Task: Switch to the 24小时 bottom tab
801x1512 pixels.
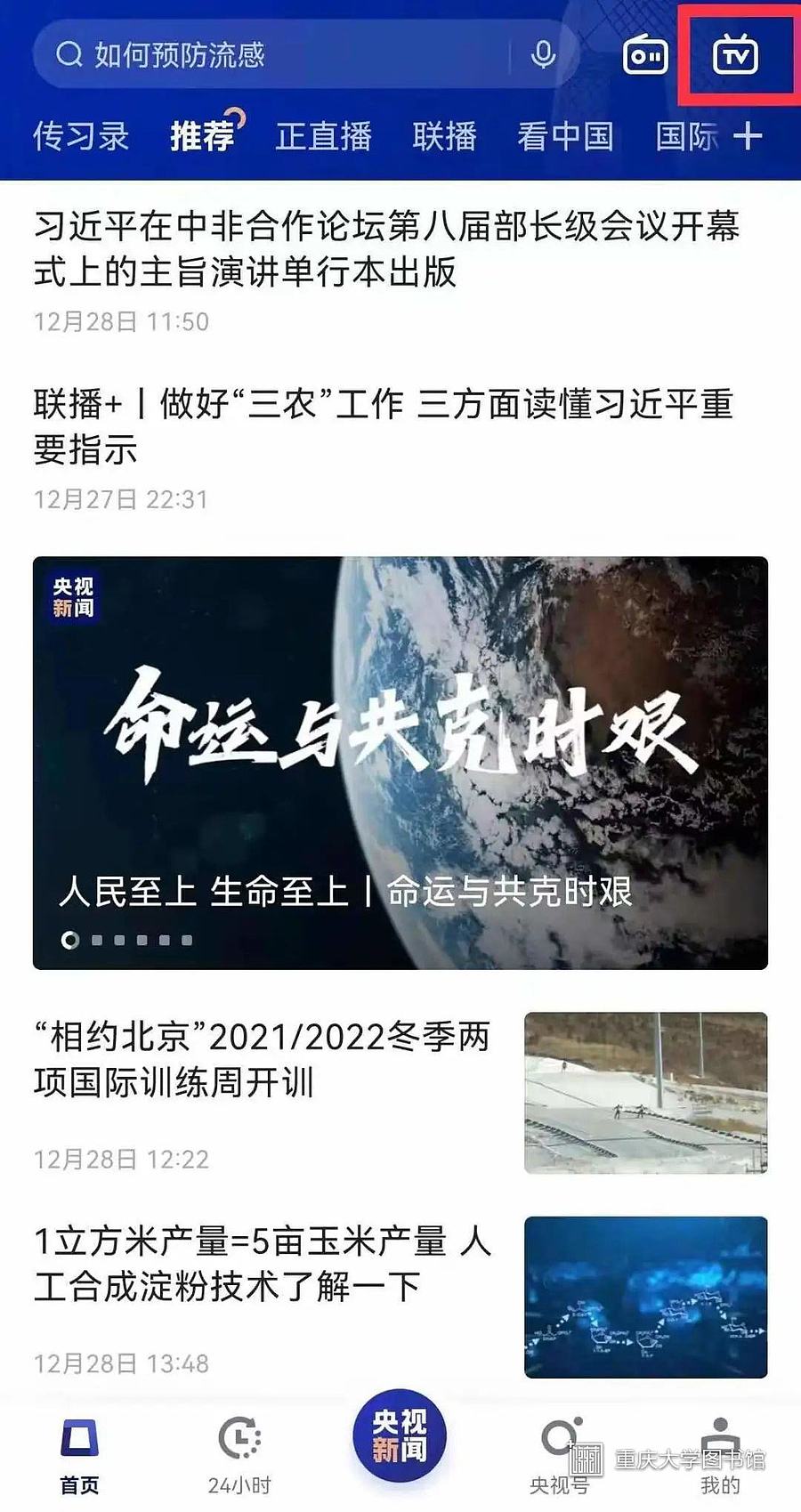Action: point(239,1455)
